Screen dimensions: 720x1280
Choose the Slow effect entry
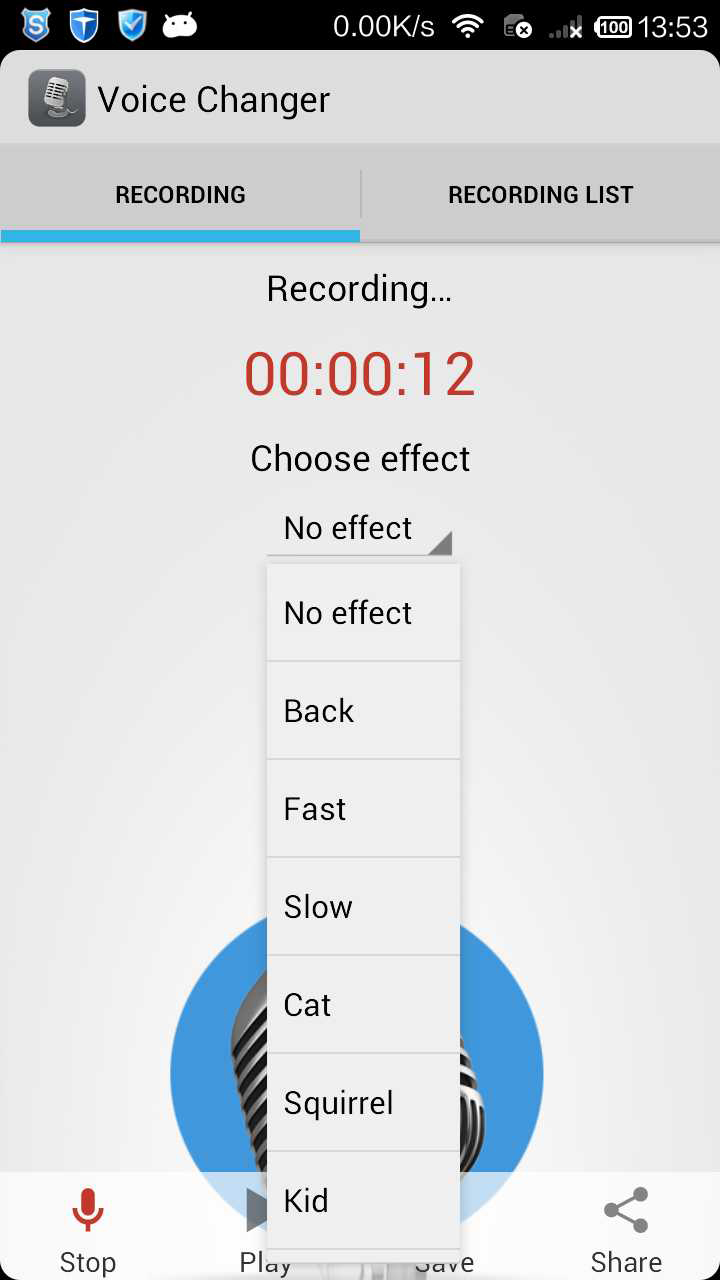tap(362, 906)
